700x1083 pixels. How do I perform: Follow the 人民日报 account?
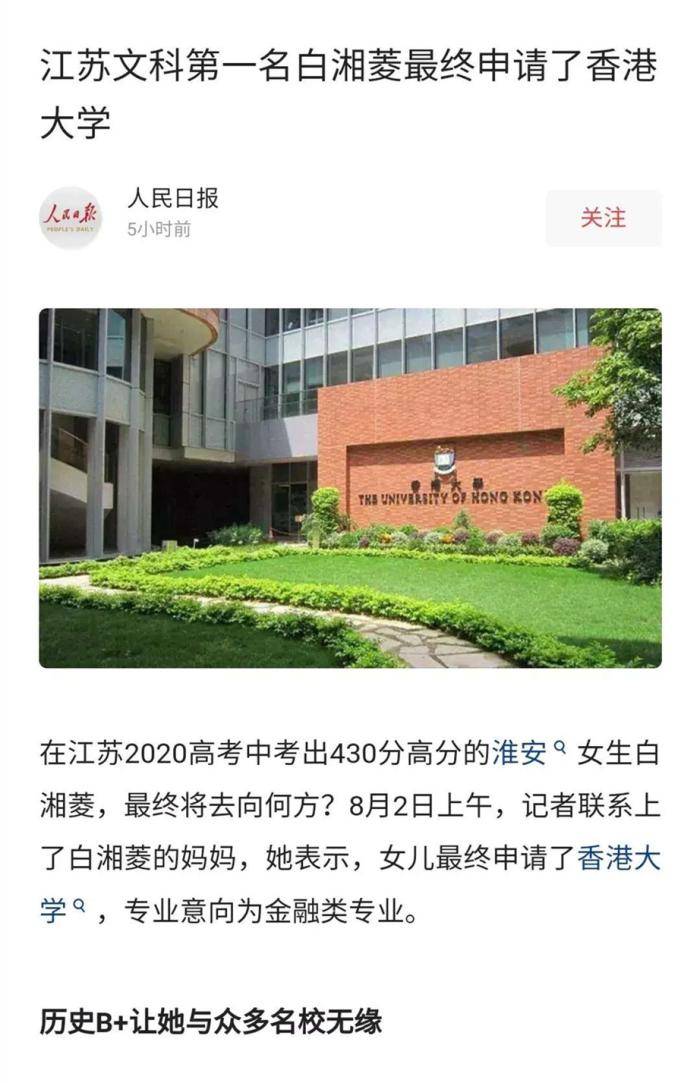click(x=603, y=218)
